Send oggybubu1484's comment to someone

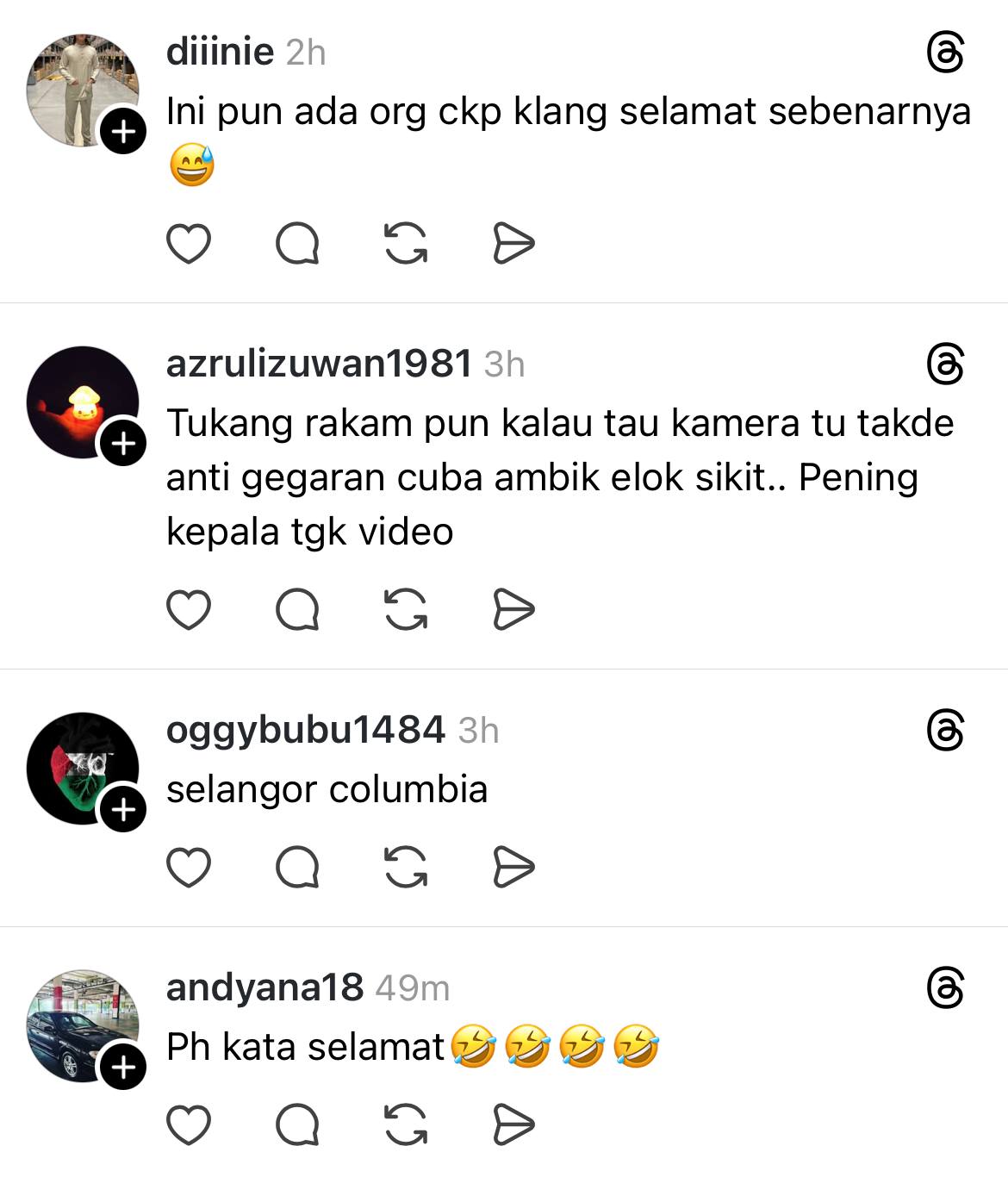click(513, 867)
